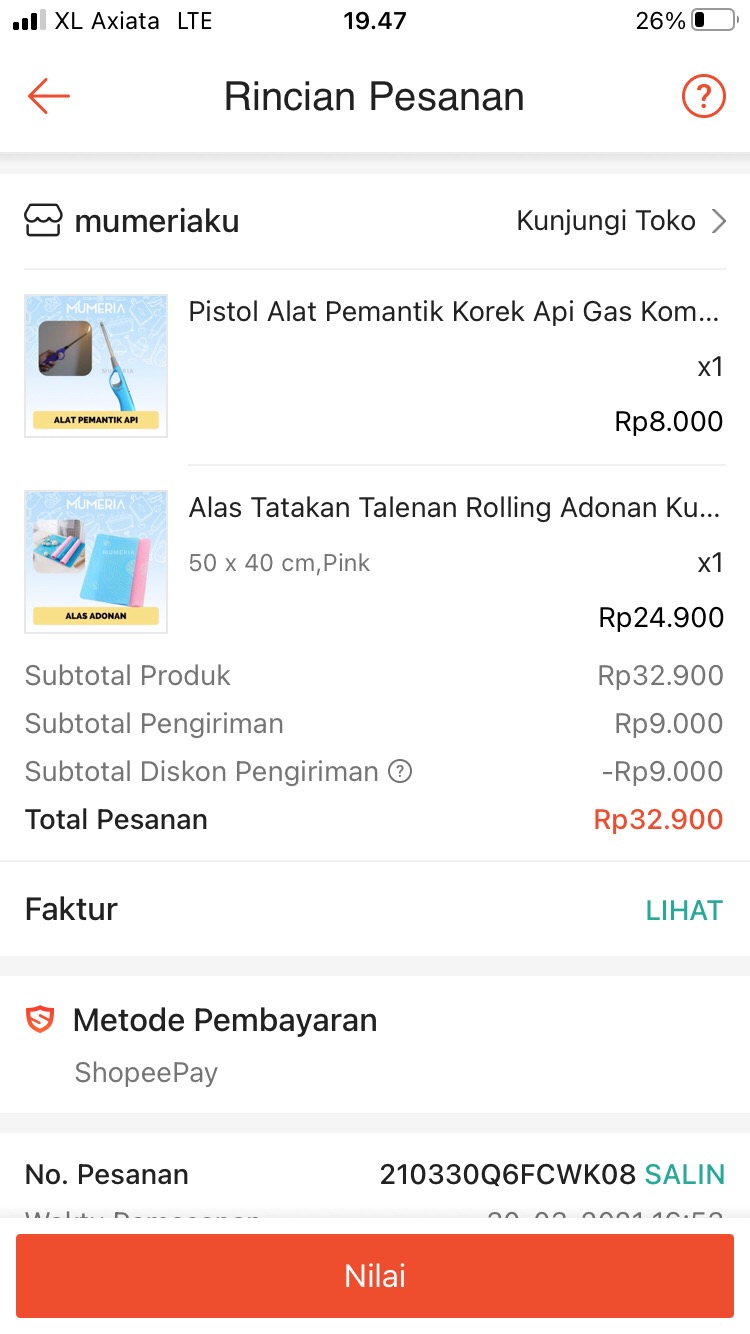Expand Kunjungi Toko with the chevron
The width and height of the screenshot is (750, 1334).
coord(717,221)
